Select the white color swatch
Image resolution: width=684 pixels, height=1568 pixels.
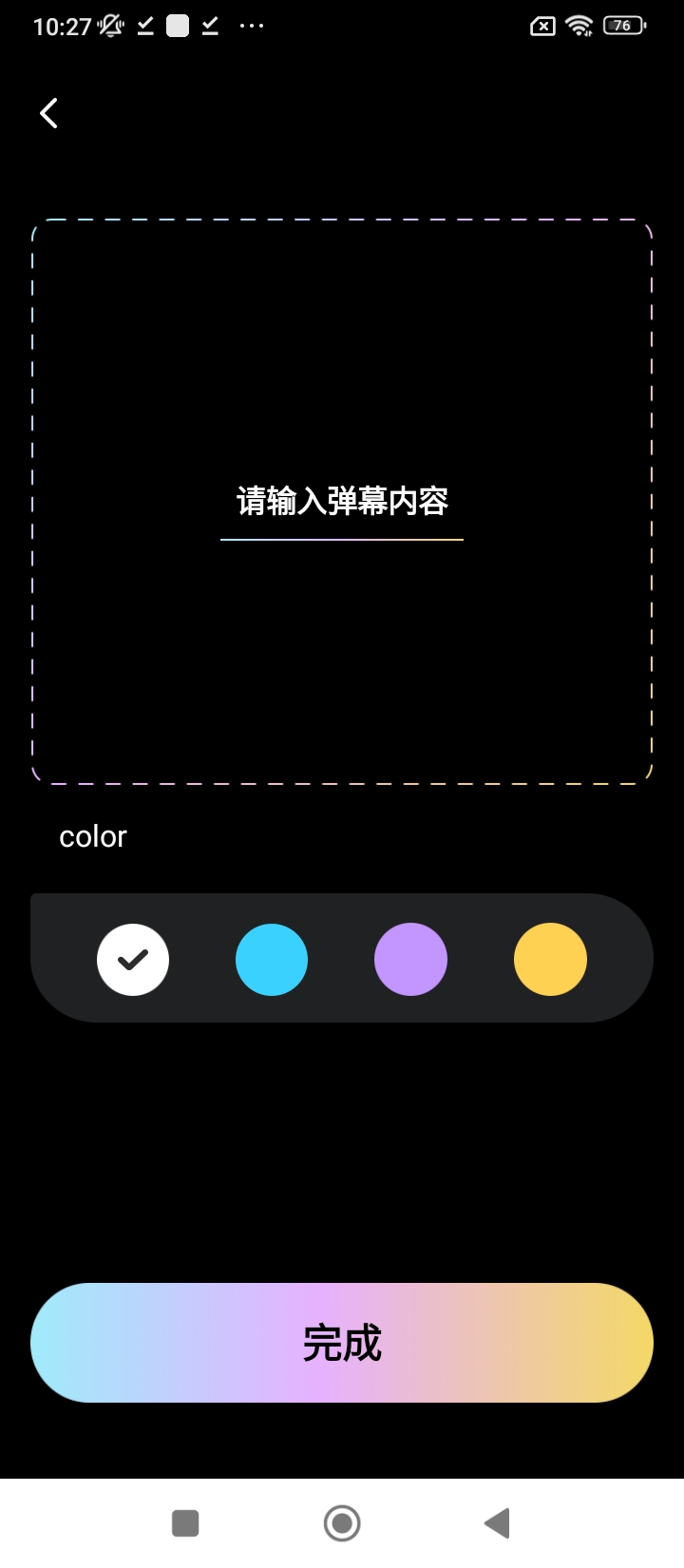click(133, 959)
